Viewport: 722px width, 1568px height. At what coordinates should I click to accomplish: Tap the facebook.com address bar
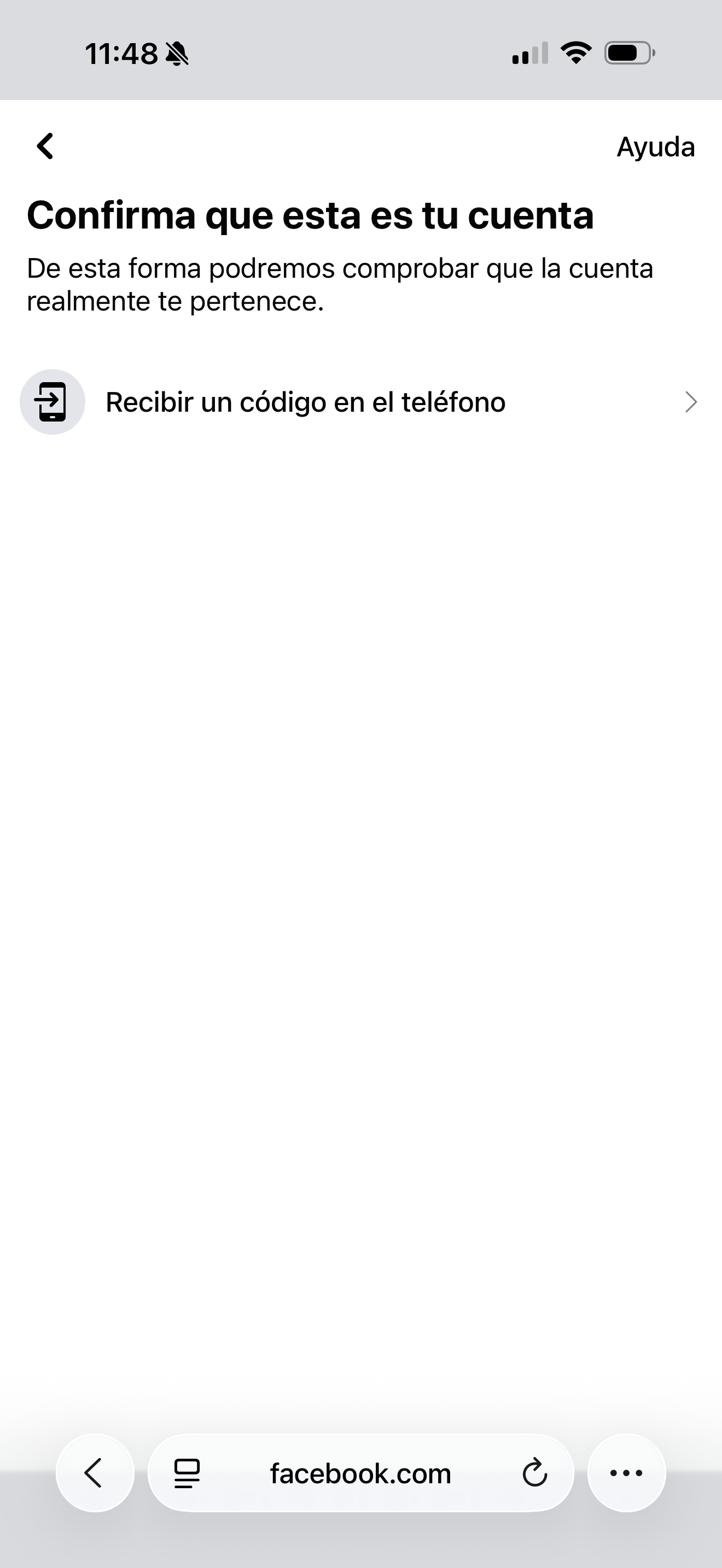click(360, 1473)
